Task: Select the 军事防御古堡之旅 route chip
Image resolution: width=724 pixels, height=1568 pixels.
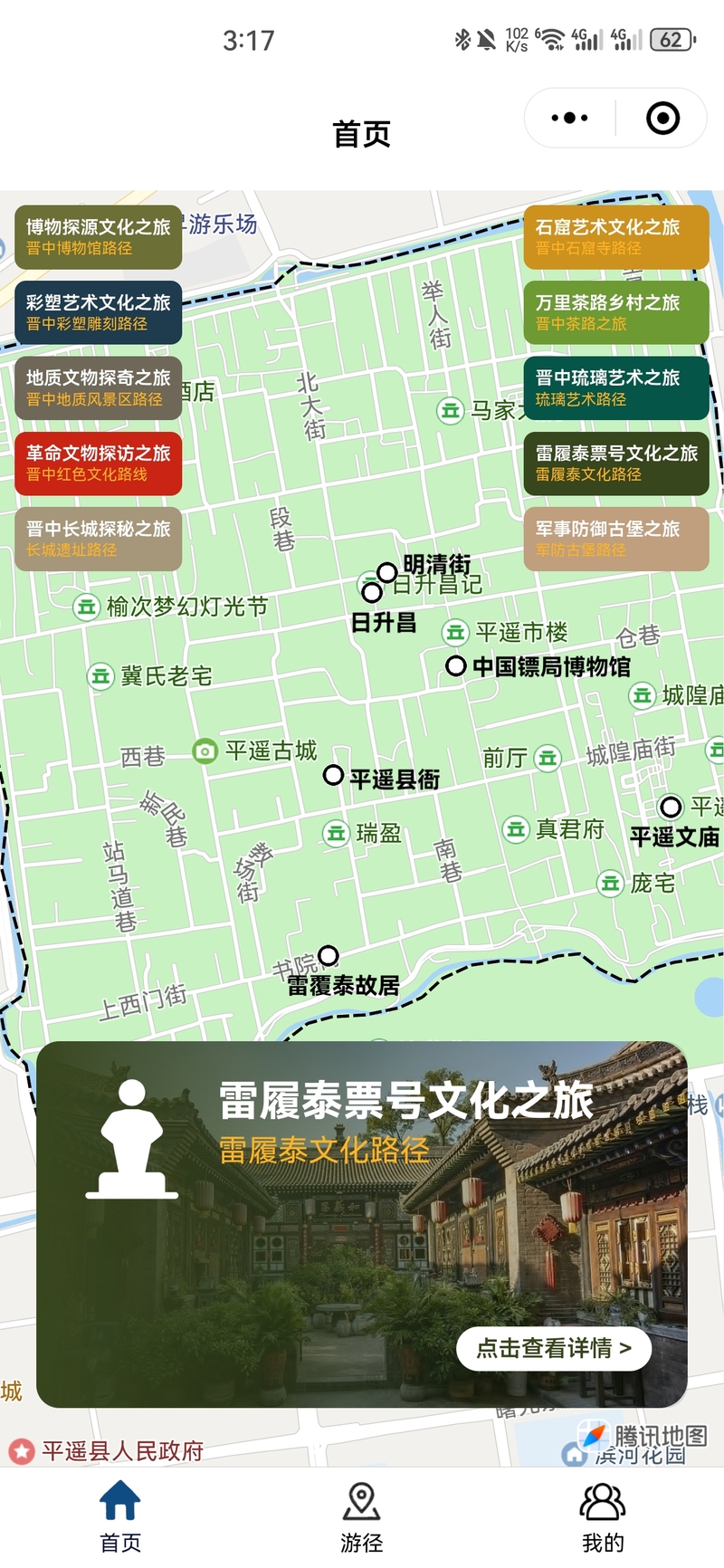Action: (x=615, y=539)
